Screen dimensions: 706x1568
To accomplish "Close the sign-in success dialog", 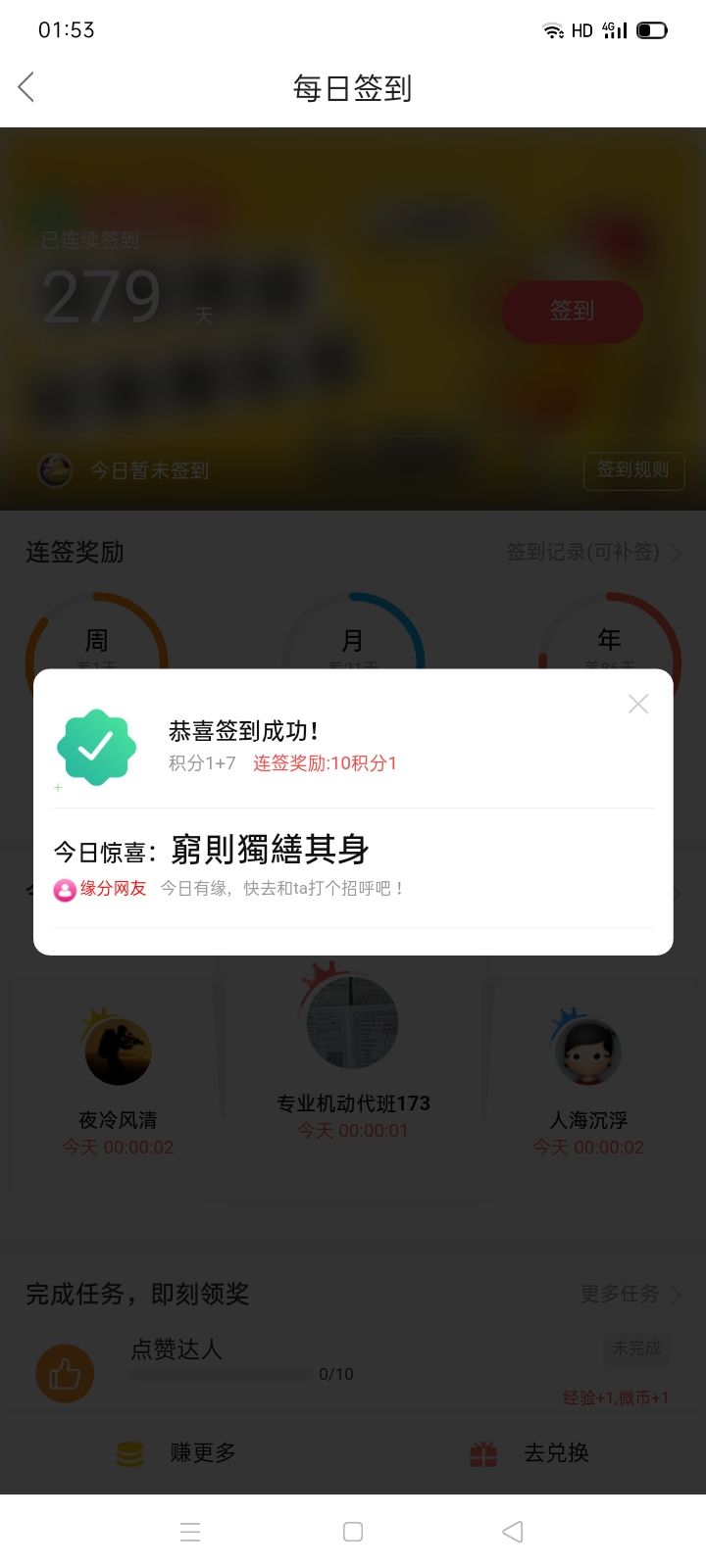I will click(x=638, y=704).
